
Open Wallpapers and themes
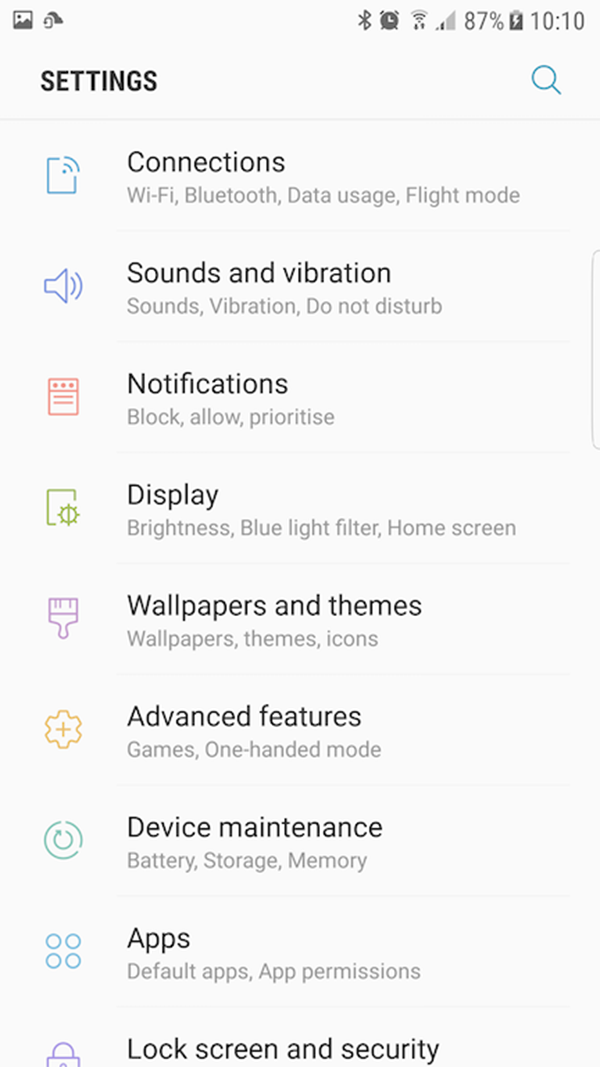[300, 620]
